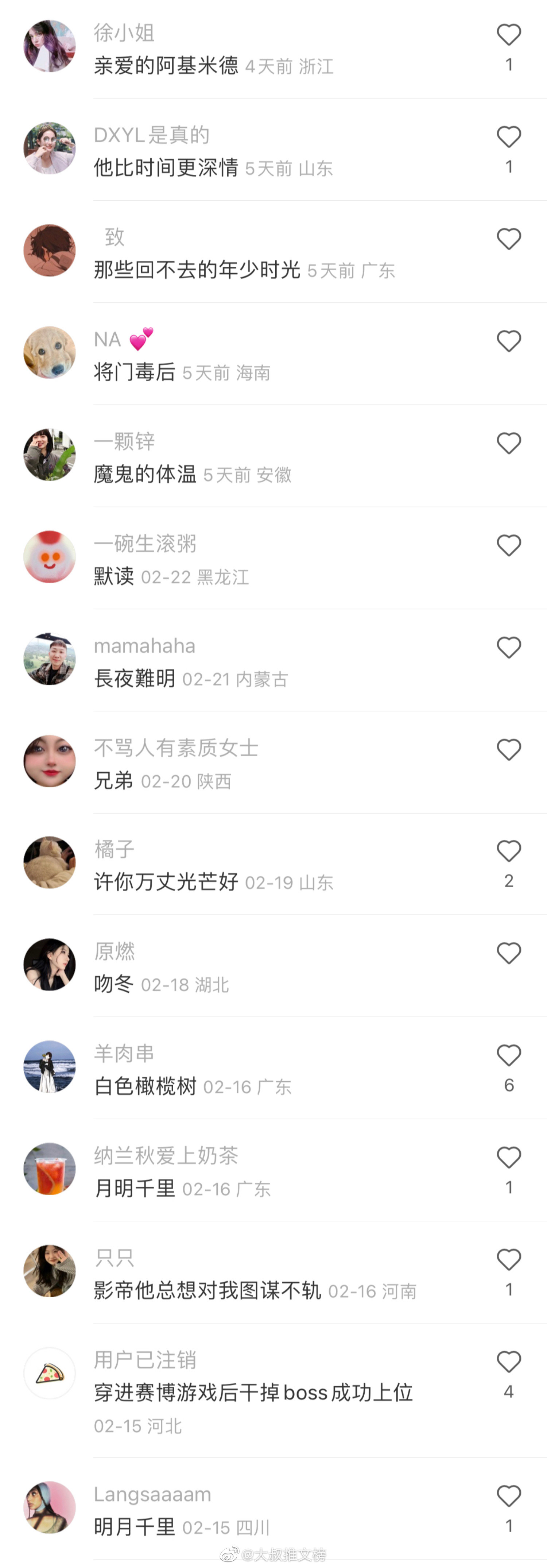
Task: Like 徐小姐's comment 亲爱的阿基米德
Action: click(509, 35)
